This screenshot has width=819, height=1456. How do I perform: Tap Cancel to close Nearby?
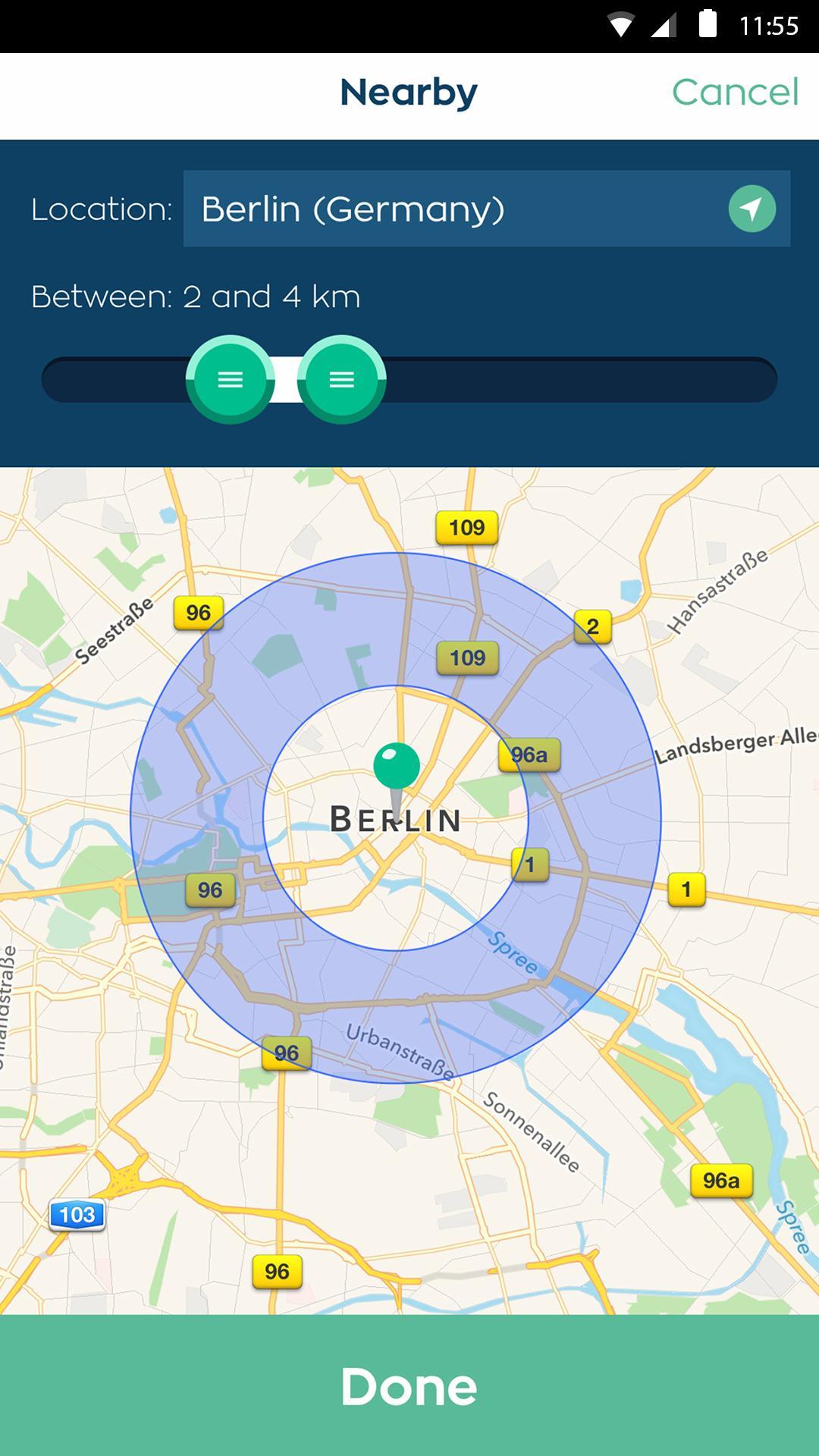735,93
